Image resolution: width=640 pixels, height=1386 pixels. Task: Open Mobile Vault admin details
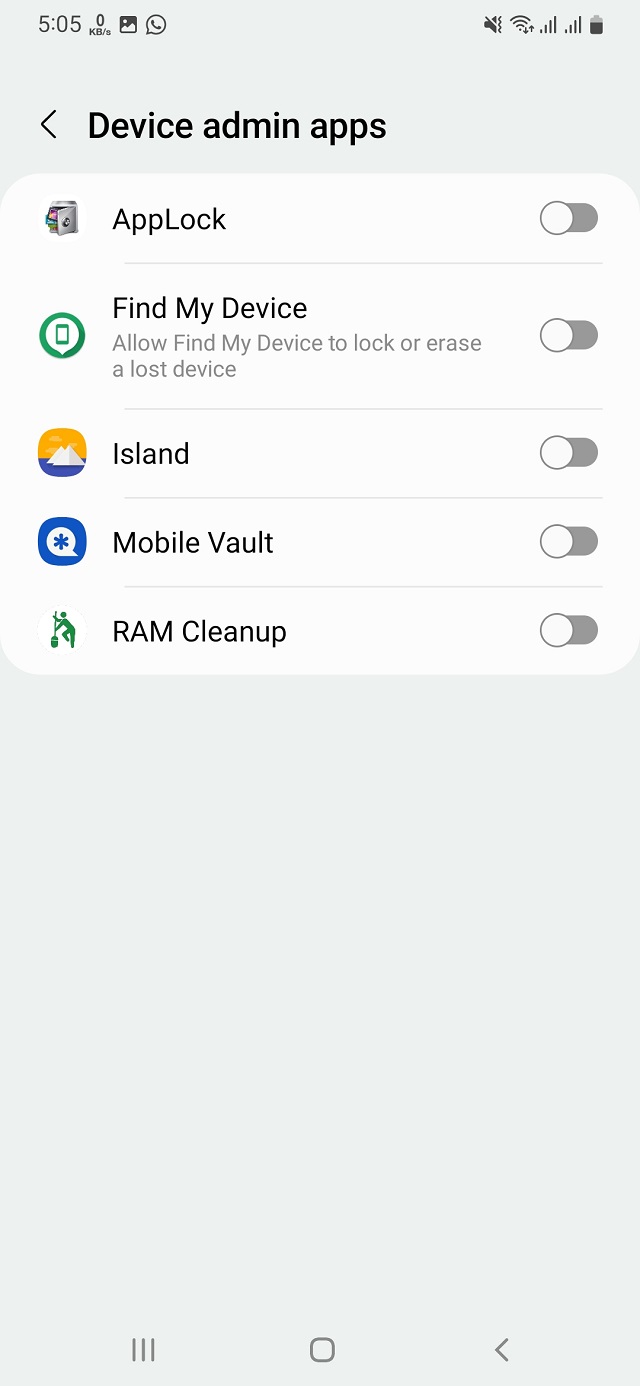(x=193, y=543)
